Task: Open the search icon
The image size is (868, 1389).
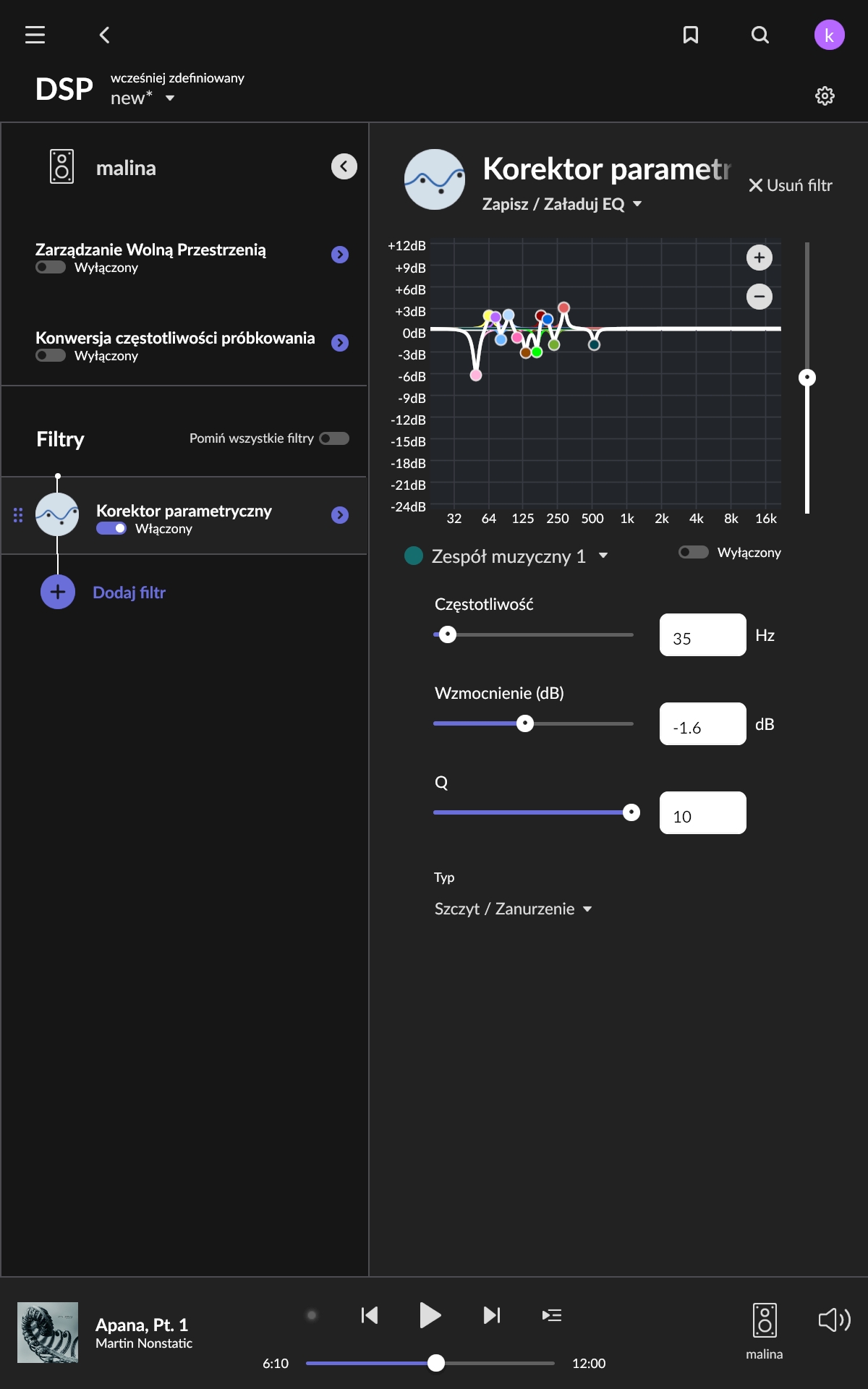Action: click(x=760, y=35)
